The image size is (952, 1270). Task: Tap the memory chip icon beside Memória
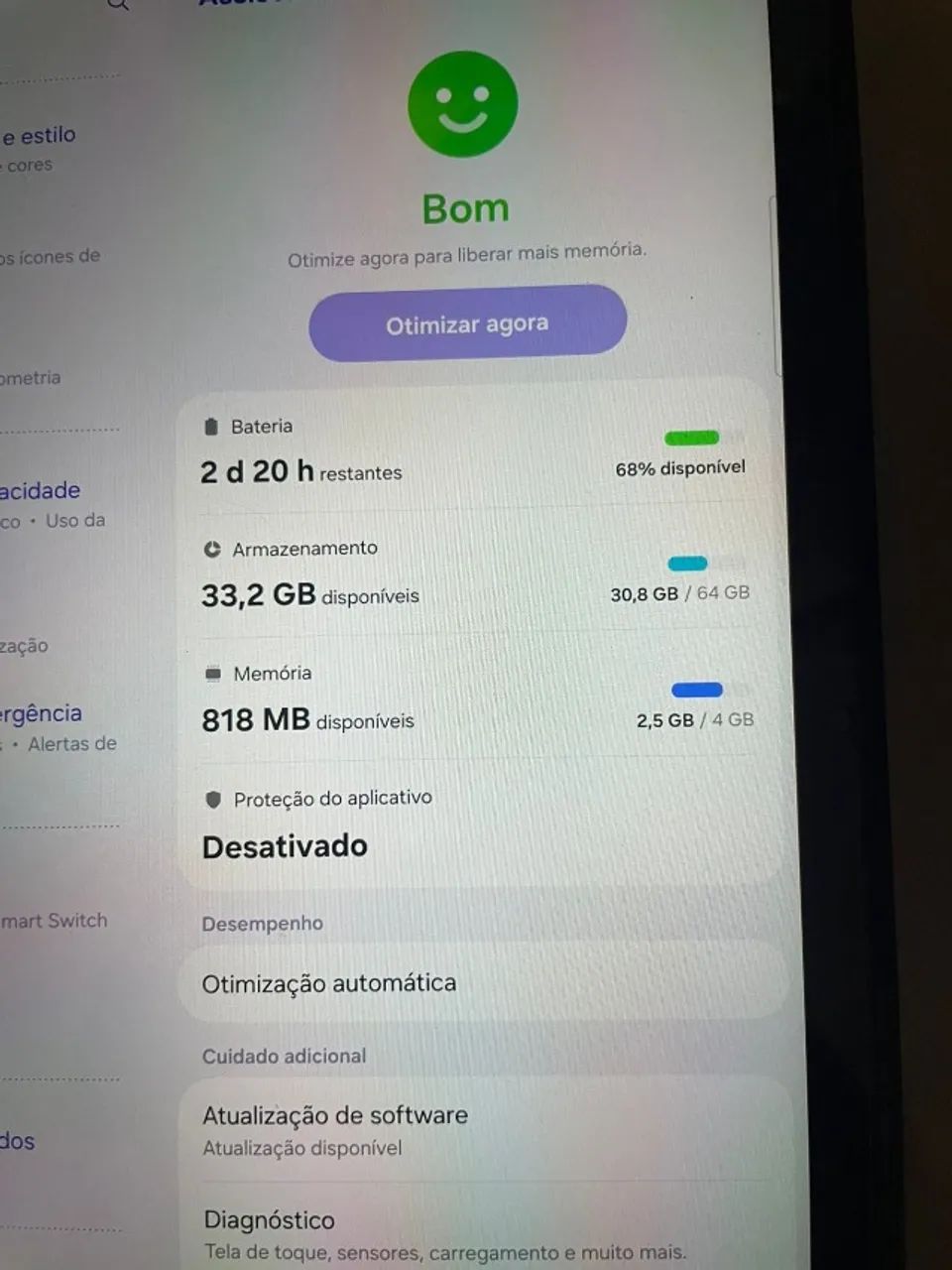pos(212,673)
